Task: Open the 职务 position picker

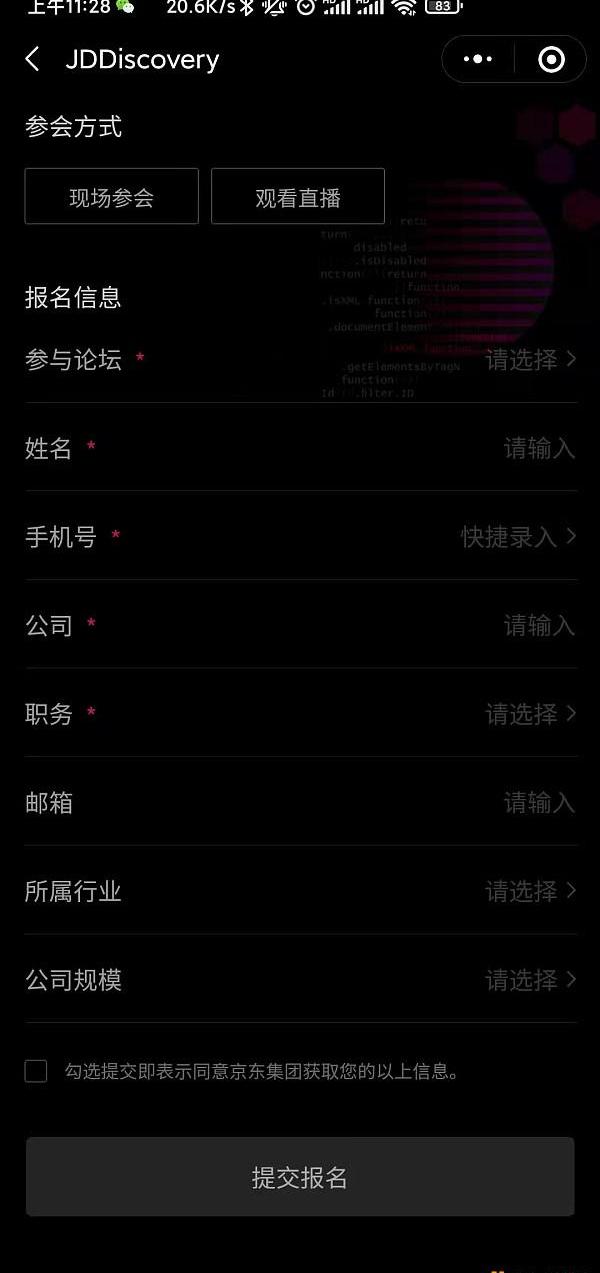Action: (x=530, y=714)
